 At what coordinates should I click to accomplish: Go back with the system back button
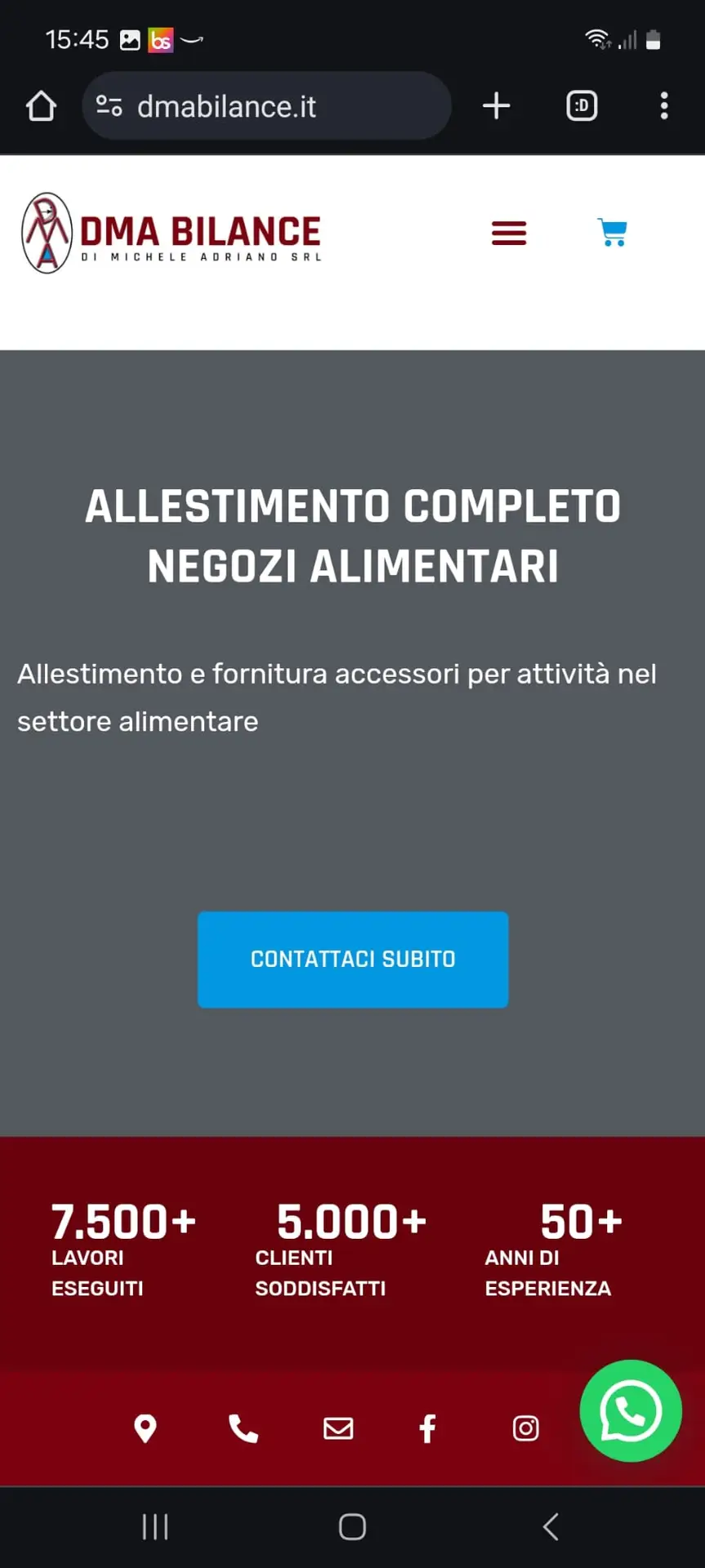pos(551,1526)
